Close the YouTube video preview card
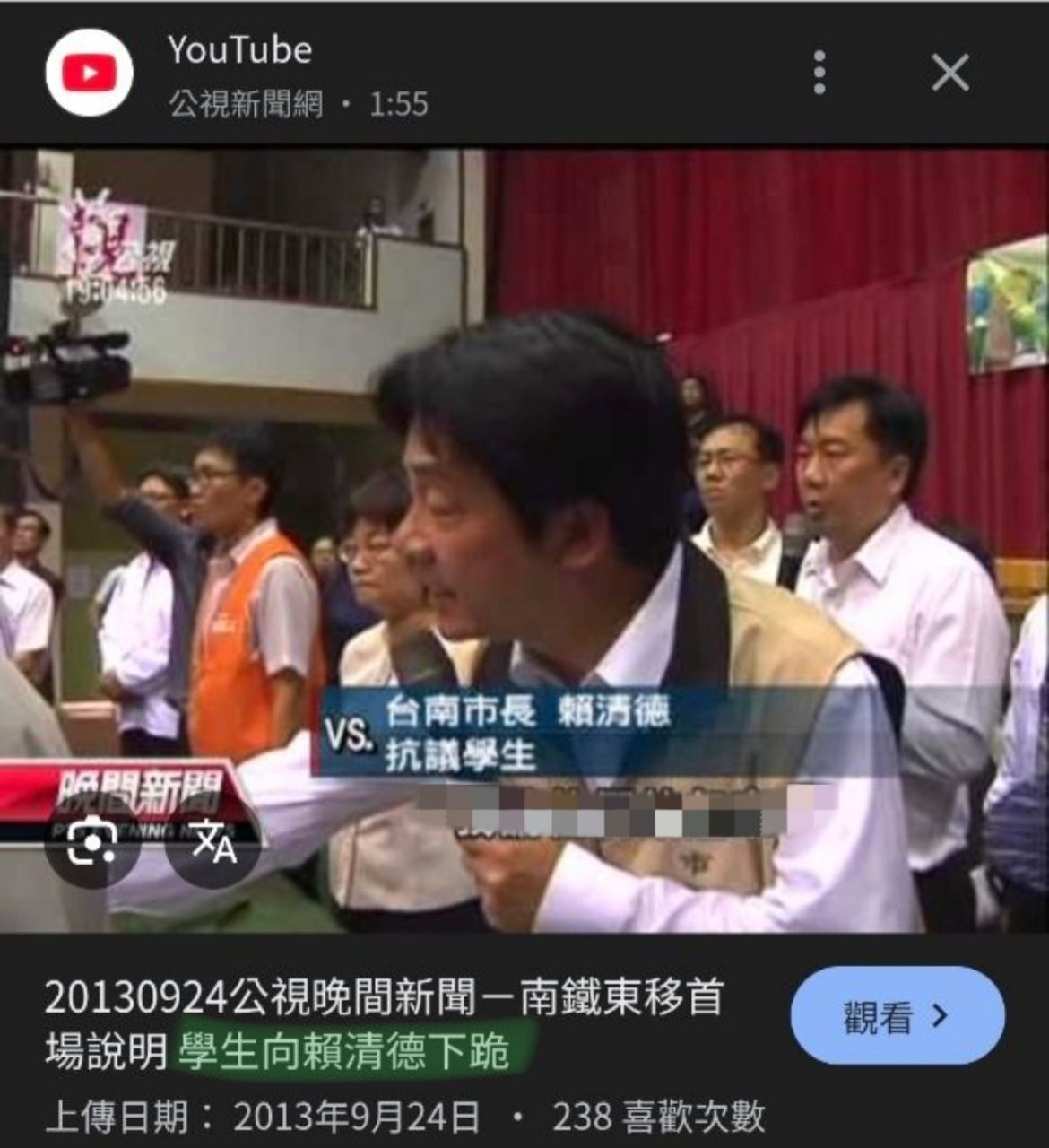This screenshot has width=1049, height=1148. coord(949,73)
